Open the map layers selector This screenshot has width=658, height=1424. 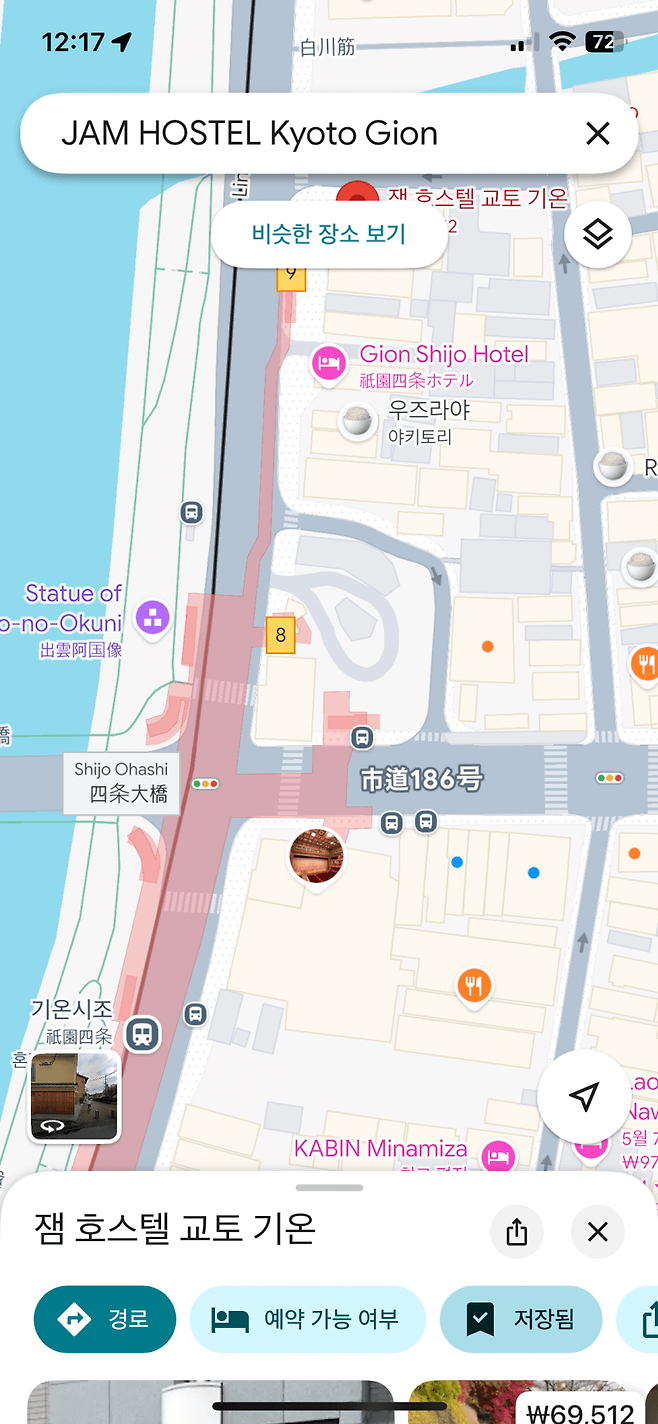tap(597, 235)
